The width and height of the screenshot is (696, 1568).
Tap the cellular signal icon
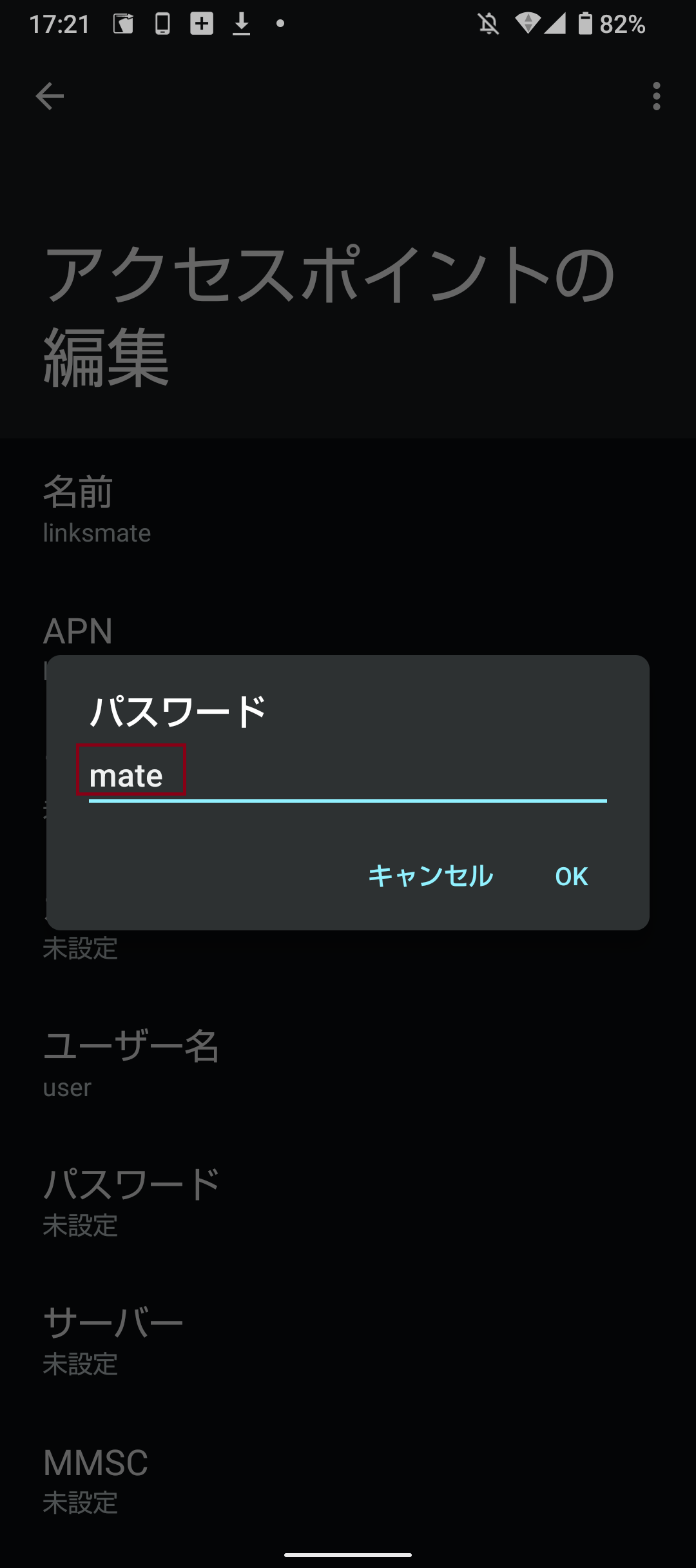[x=556, y=24]
